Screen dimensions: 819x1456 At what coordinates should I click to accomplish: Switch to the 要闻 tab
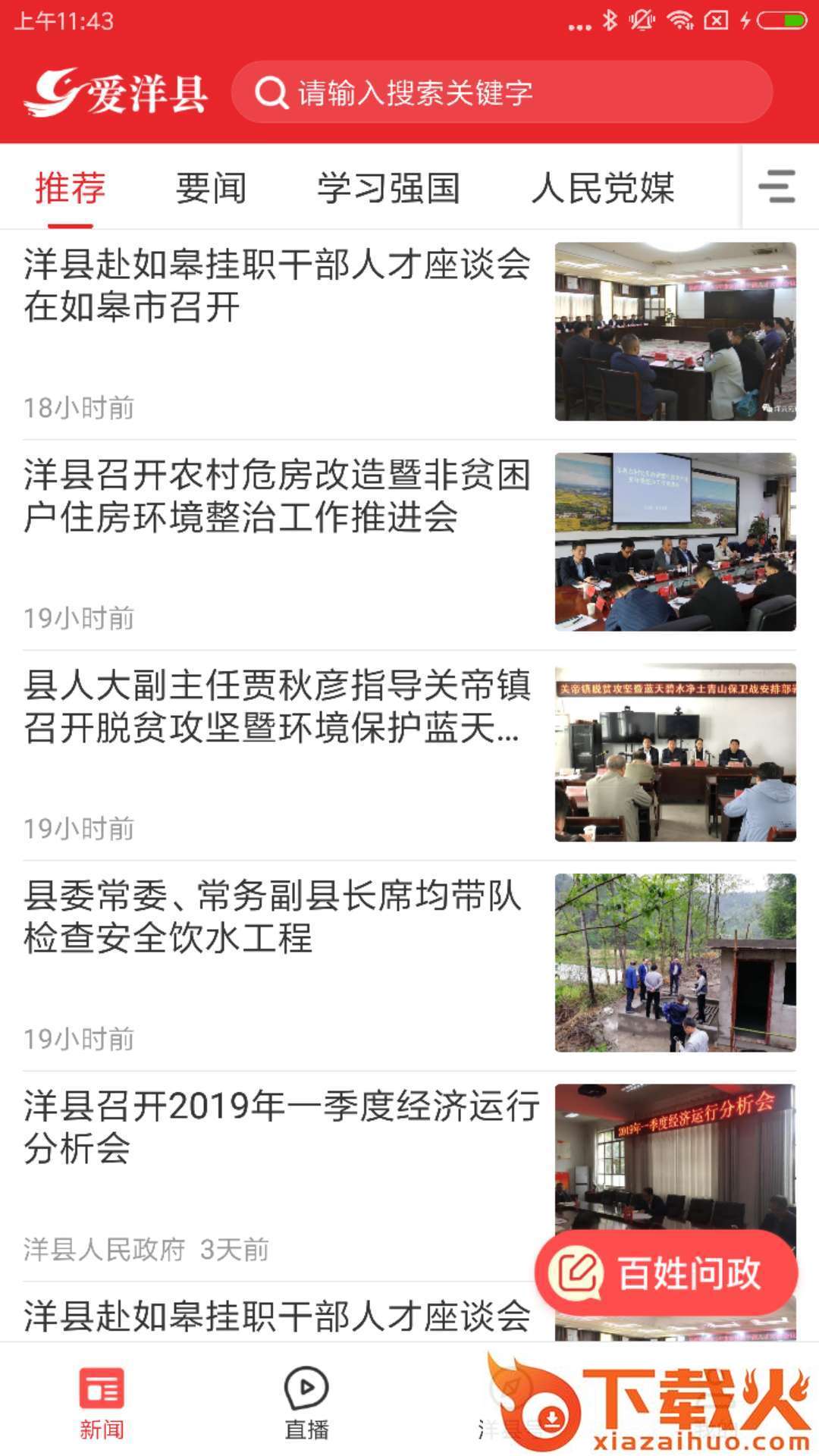211,188
